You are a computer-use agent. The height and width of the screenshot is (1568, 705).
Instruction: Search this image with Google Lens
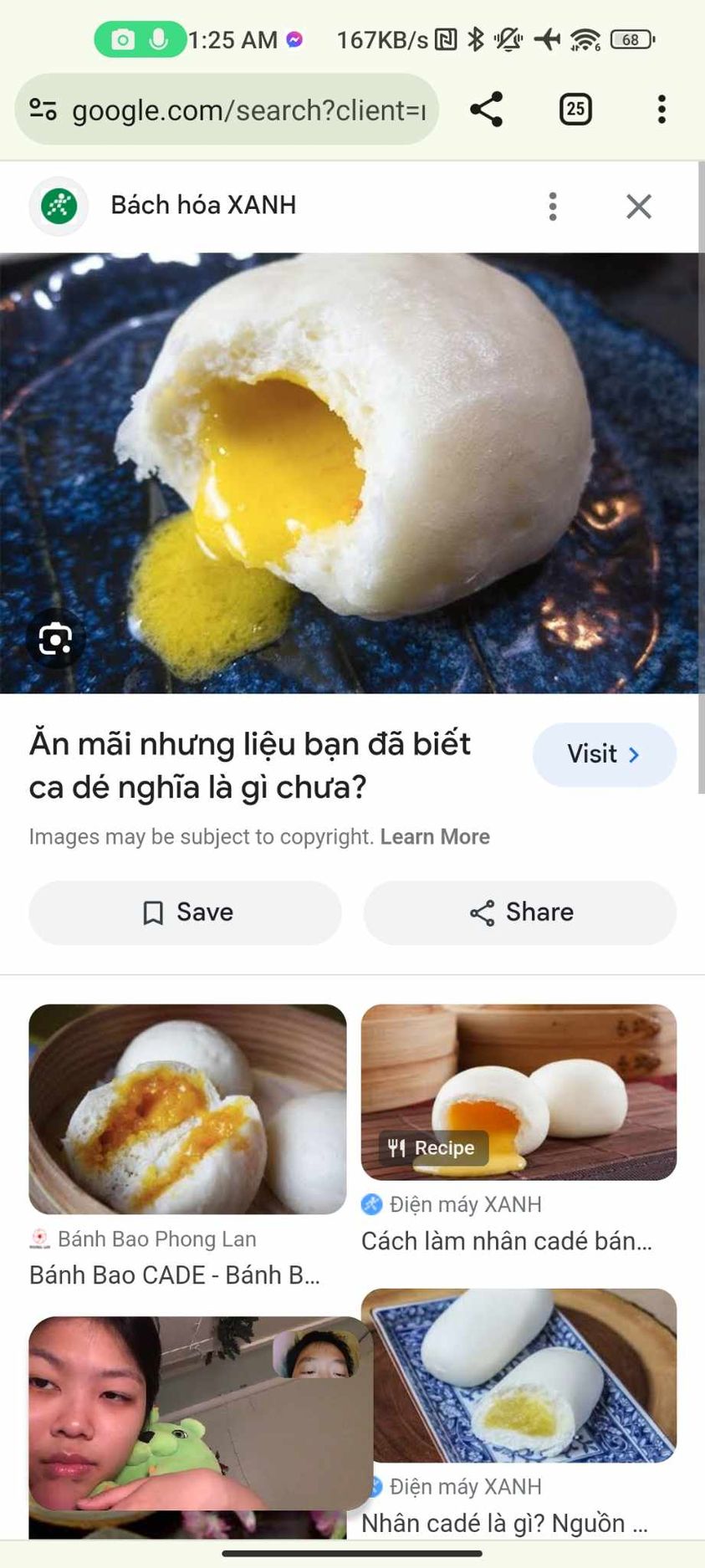coord(55,640)
